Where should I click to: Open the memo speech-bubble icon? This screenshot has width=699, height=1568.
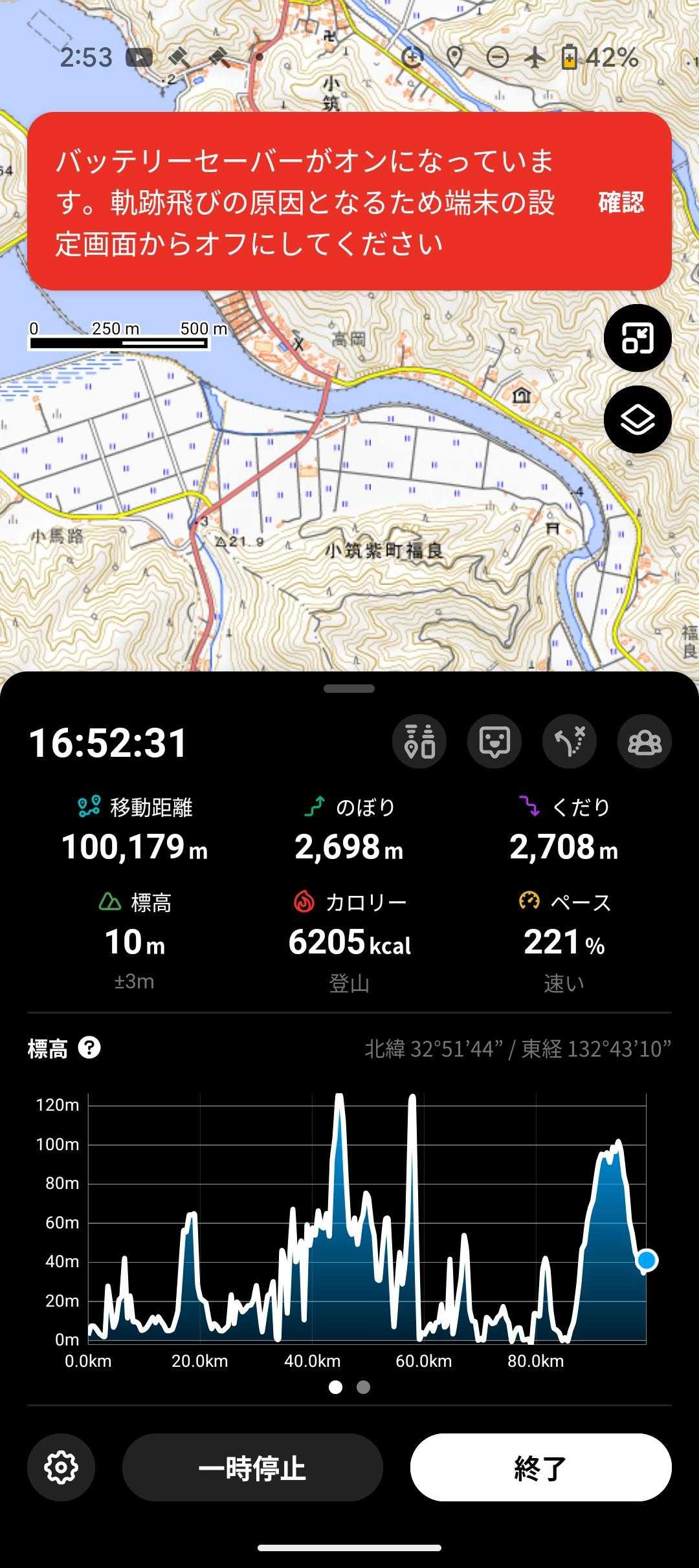(494, 741)
